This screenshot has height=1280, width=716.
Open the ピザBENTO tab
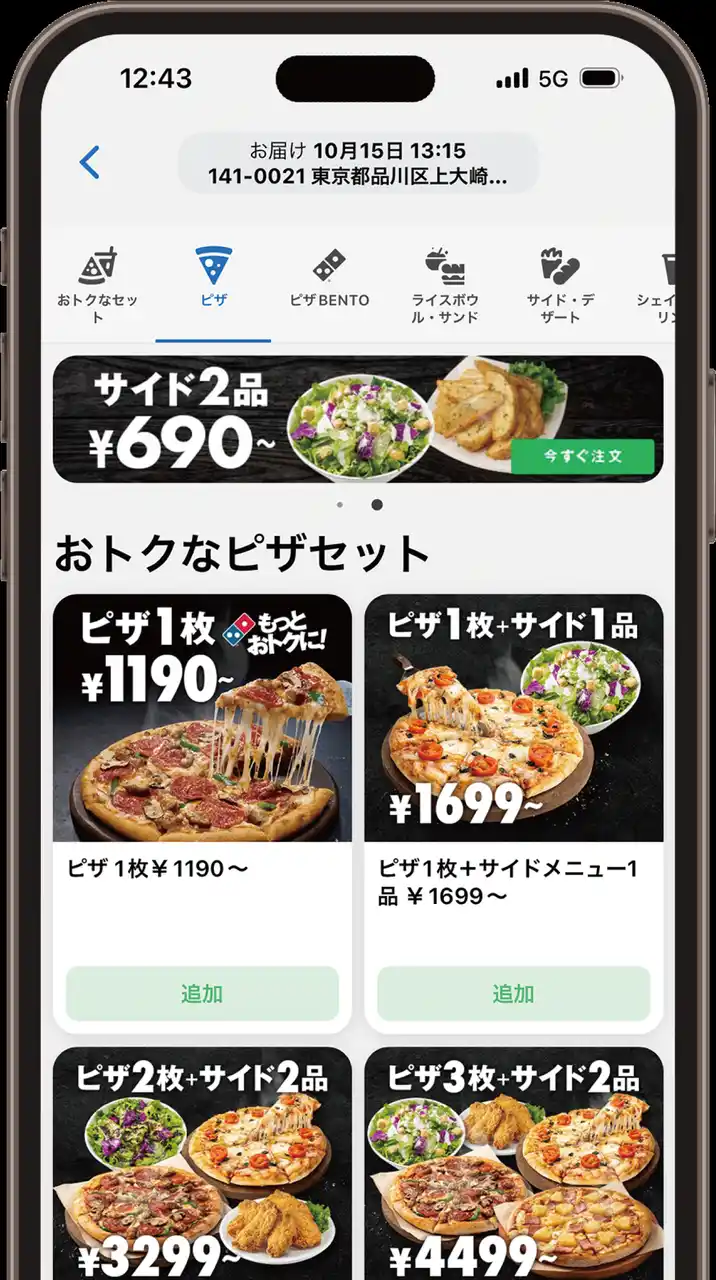click(x=329, y=279)
